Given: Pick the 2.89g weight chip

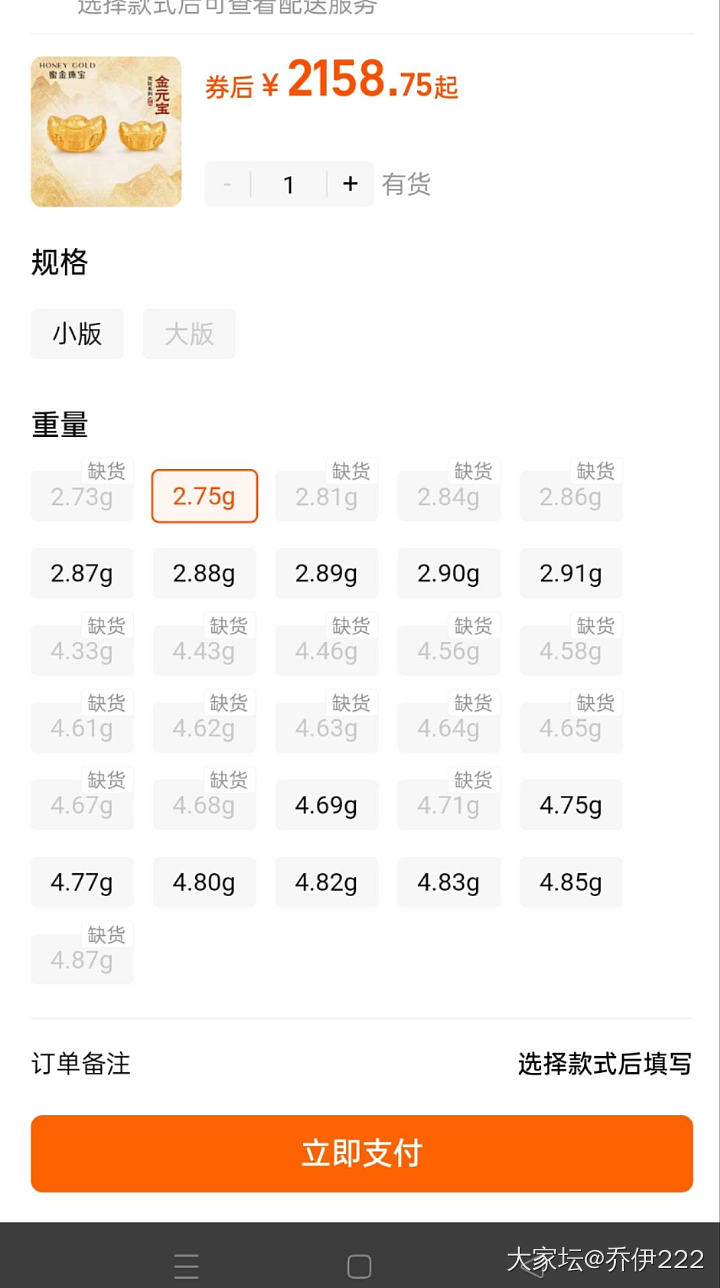Looking at the screenshot, I should [x=326, y=574].
